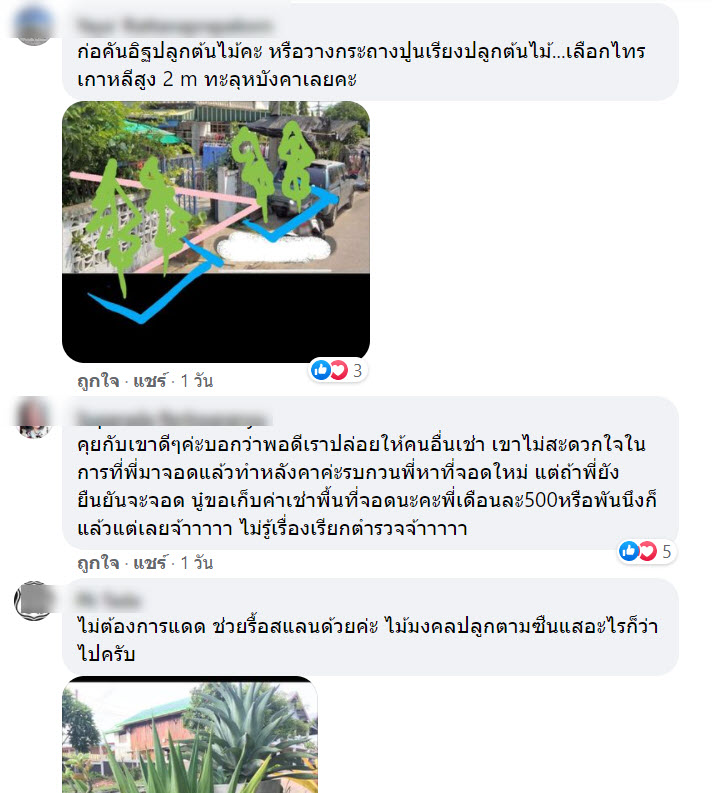View the 5 reactions on the second comment

point(648,551)
